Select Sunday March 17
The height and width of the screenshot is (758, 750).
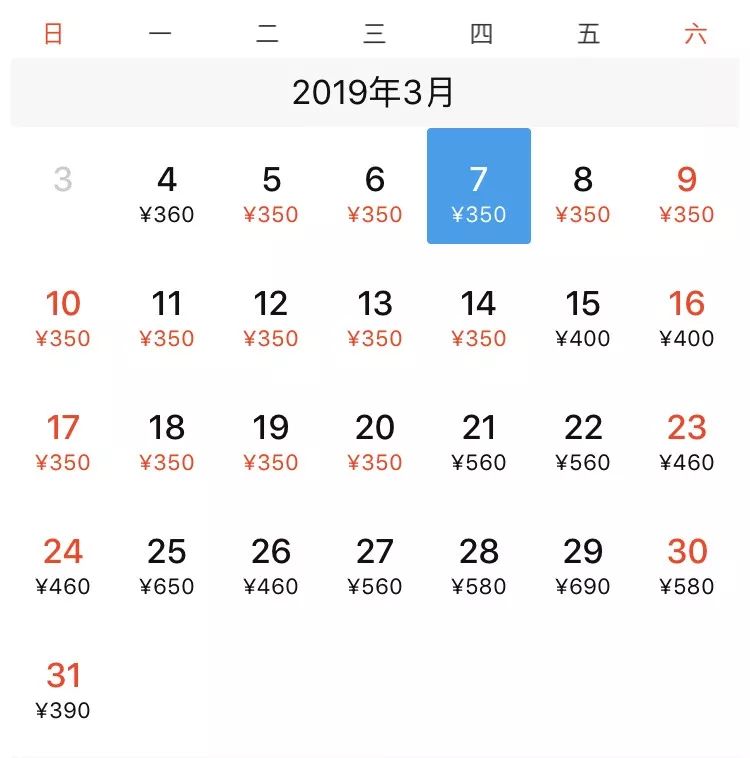[63, 443]
